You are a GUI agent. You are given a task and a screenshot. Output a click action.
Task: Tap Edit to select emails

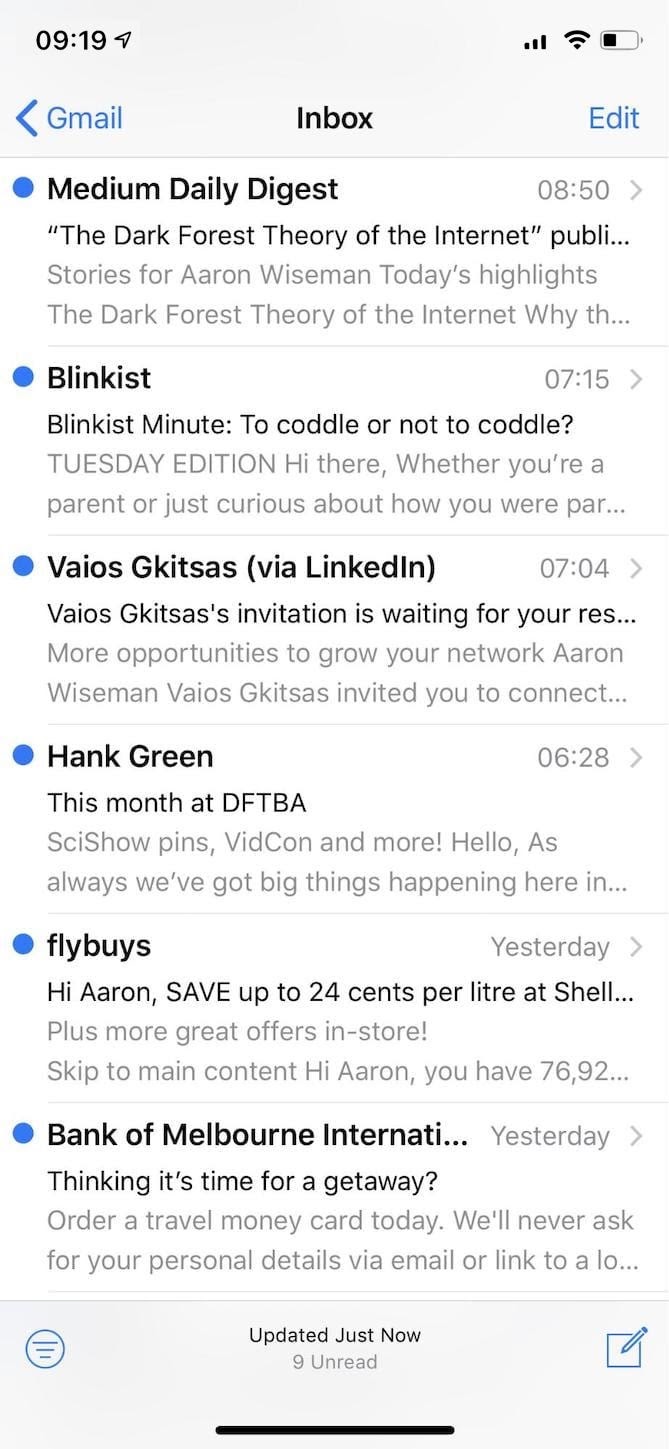[613, 118]
